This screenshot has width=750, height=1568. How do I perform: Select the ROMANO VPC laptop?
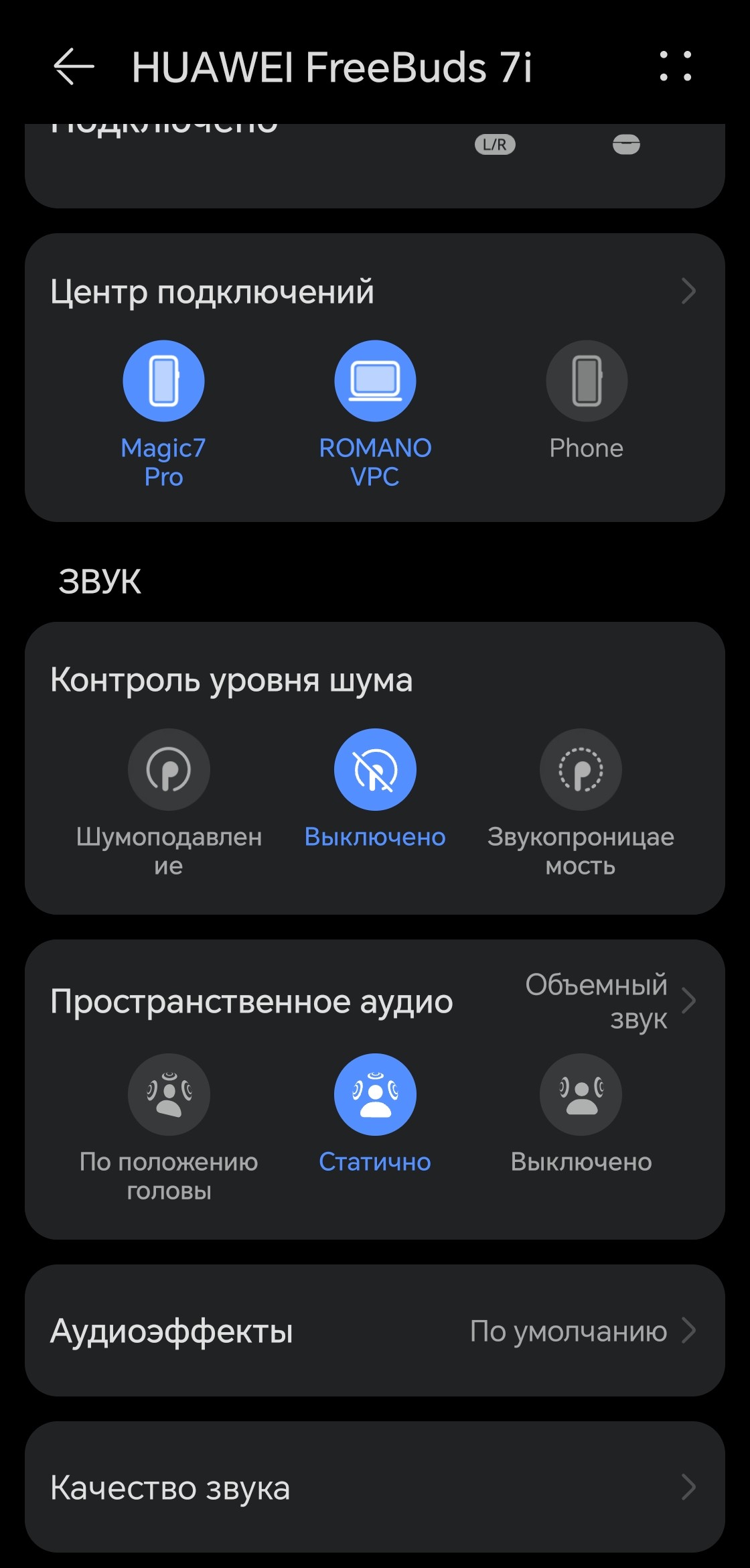(x=375, y=381)
